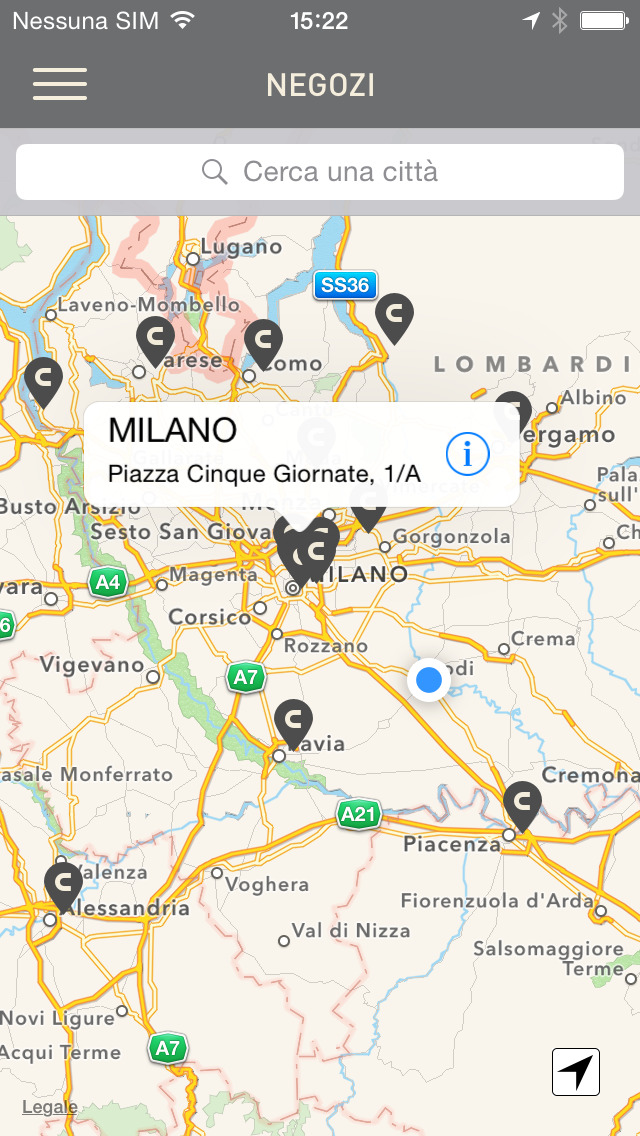This screenshot has height=1136, width=640.
Task: Open info for Milano store callout
Action: [x=467, y=455]
